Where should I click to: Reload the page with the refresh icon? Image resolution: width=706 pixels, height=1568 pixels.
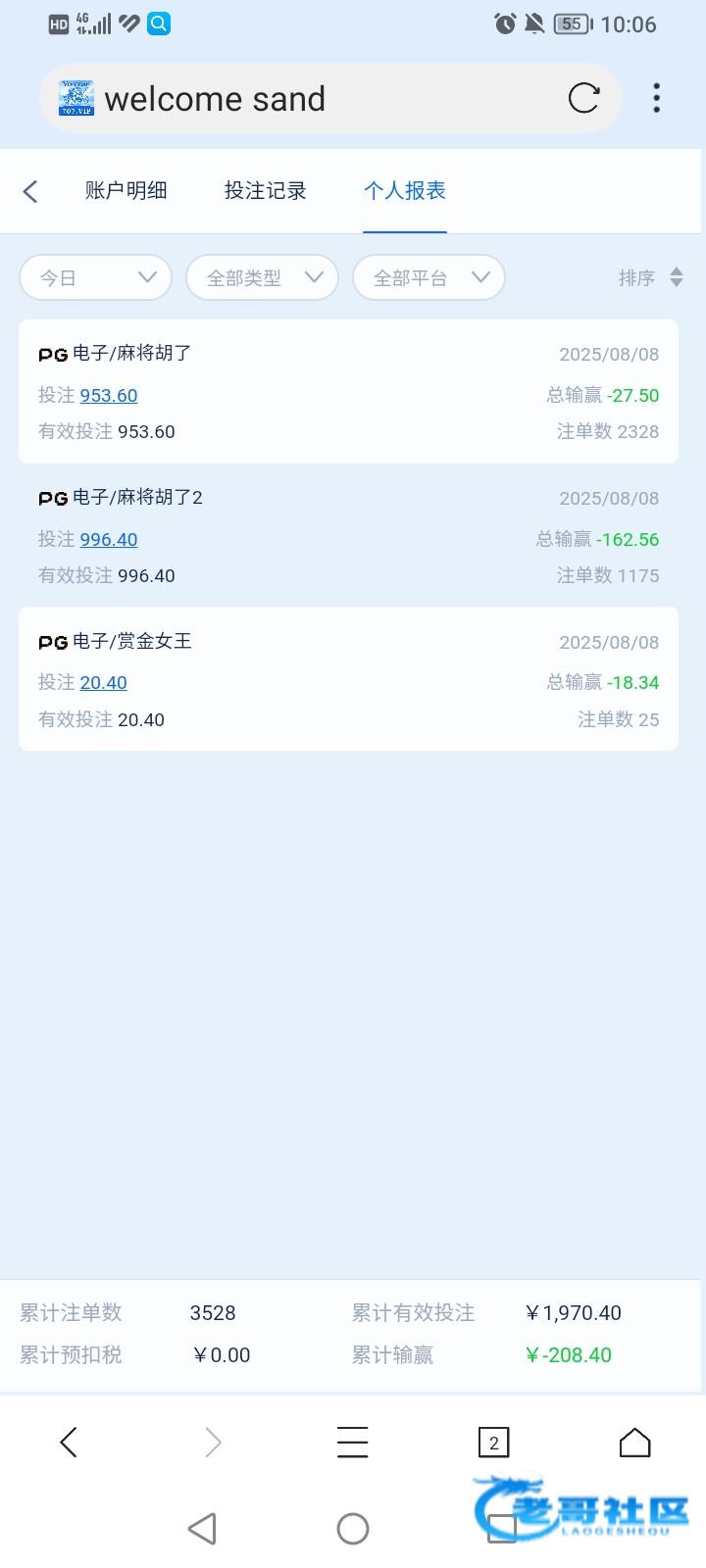click(x=583, y=98)
